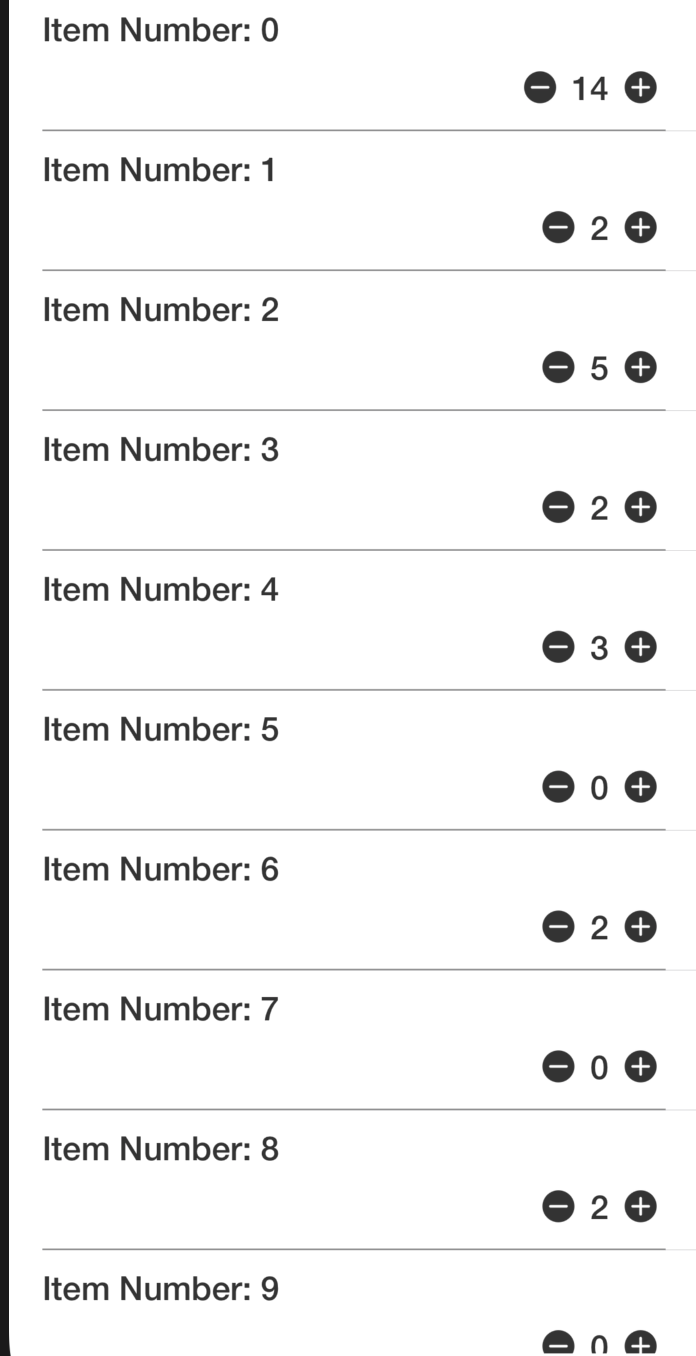The height and width of the screenshot is (1356, 696).
Task: Decrement the Item Number: 8 stepper
Action: 559,1209
